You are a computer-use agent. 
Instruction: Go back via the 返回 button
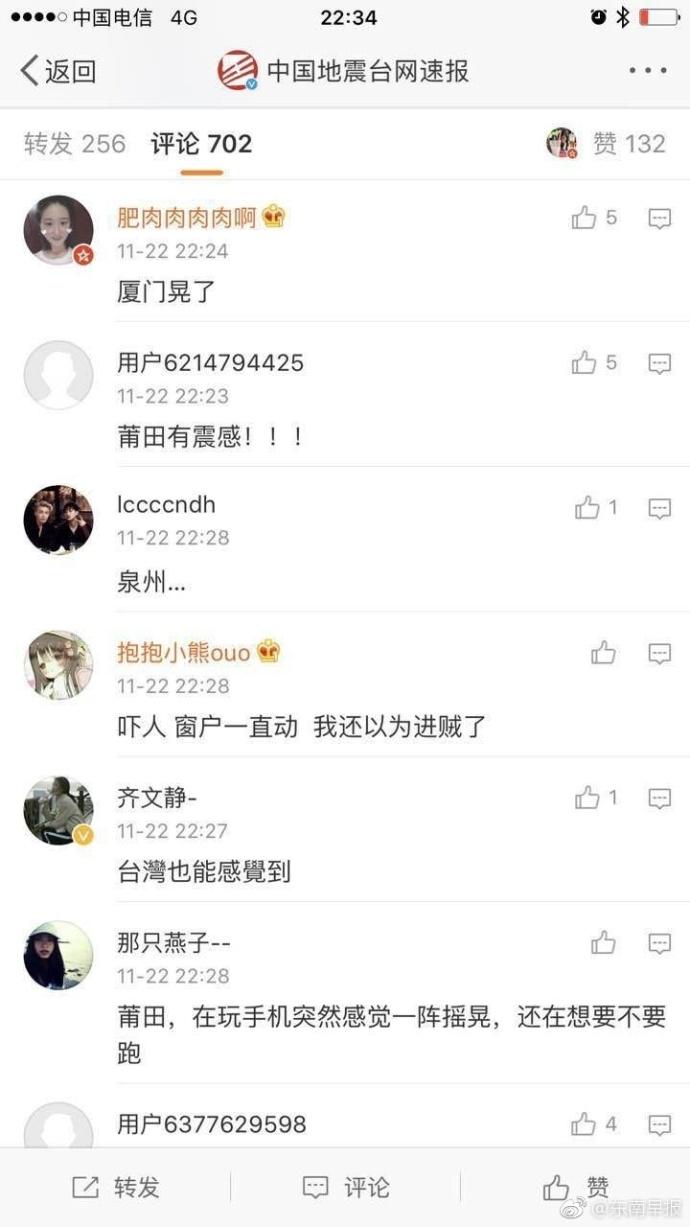coord(58,71)
